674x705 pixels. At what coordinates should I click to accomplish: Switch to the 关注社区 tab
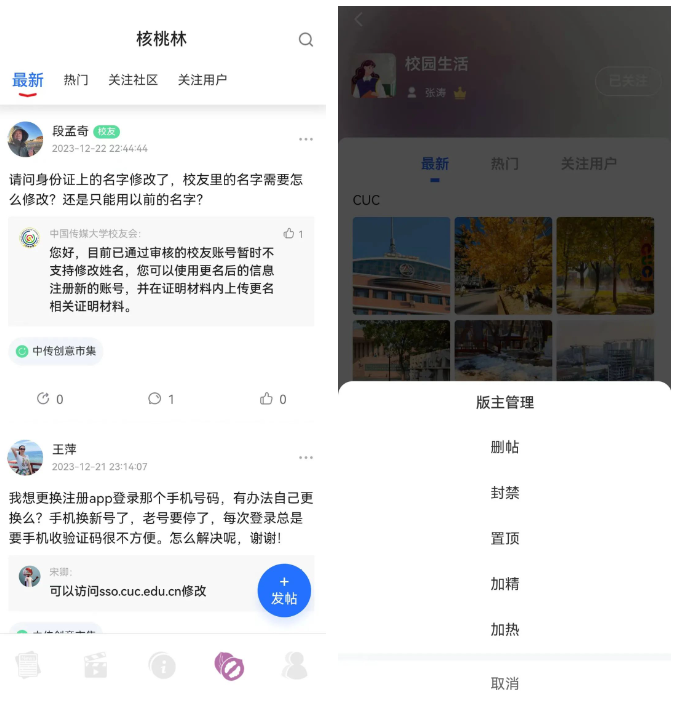(133, 80)
